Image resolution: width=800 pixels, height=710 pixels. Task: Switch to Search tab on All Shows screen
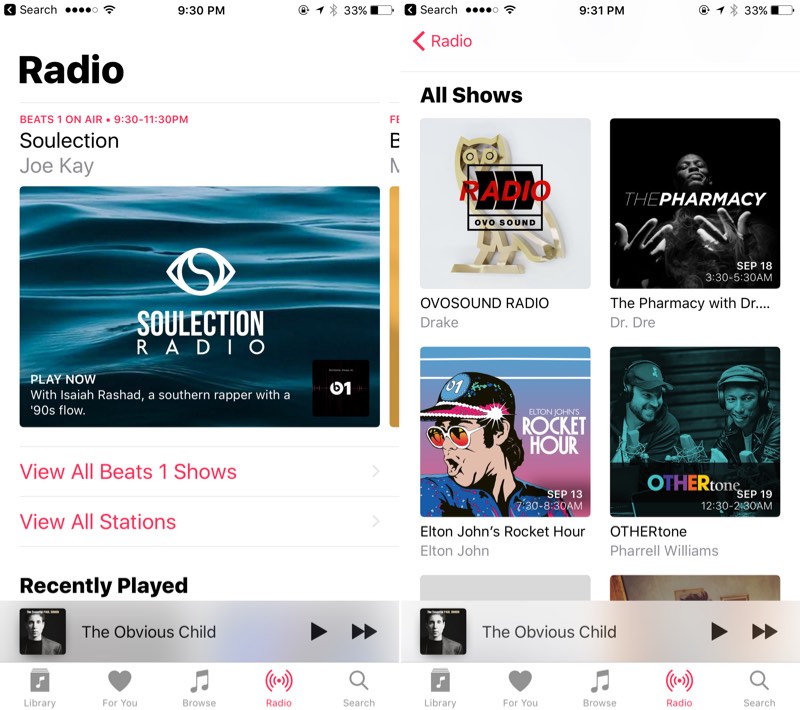(759, 688)
